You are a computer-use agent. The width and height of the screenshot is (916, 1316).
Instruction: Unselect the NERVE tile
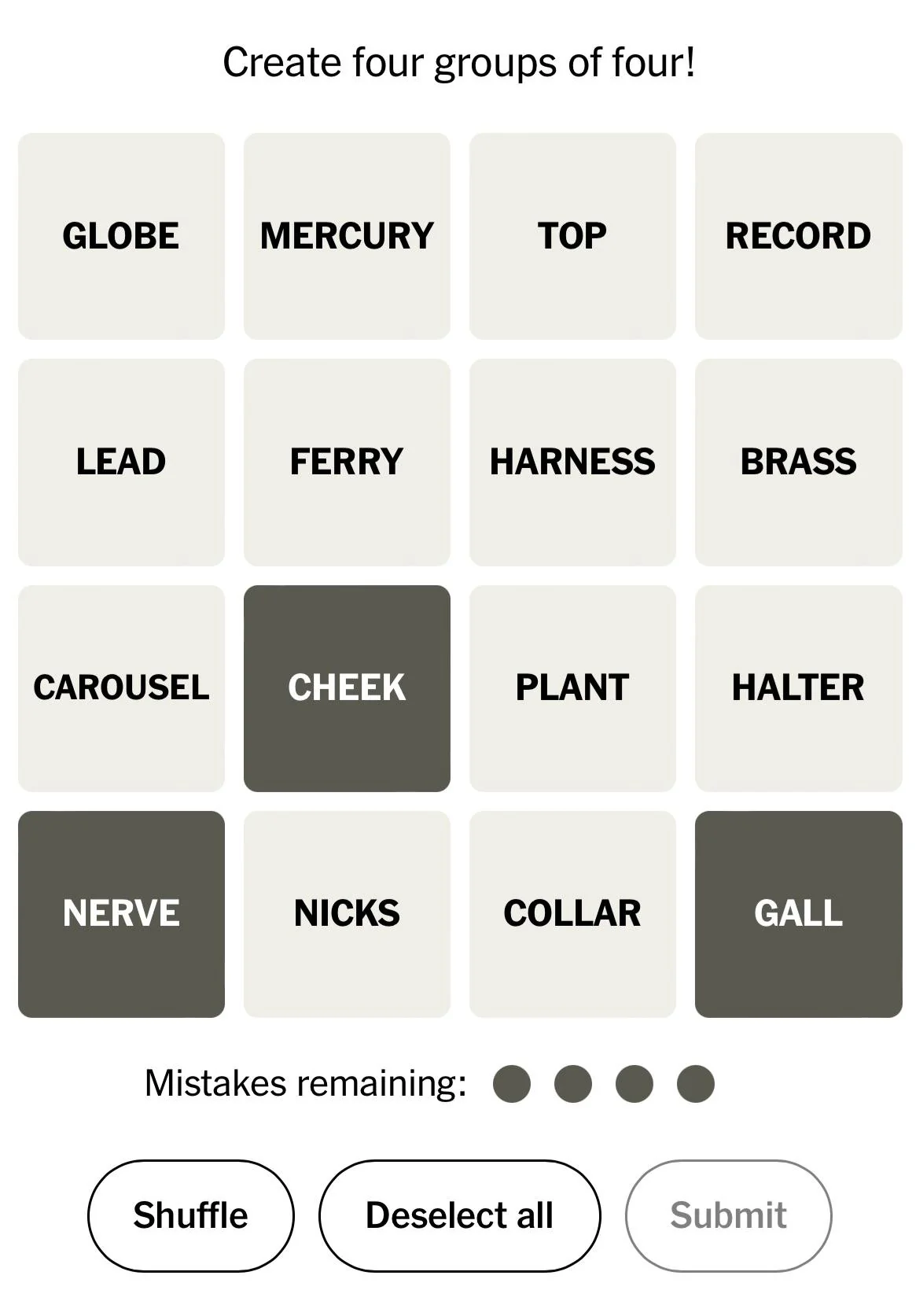[121, 913]
